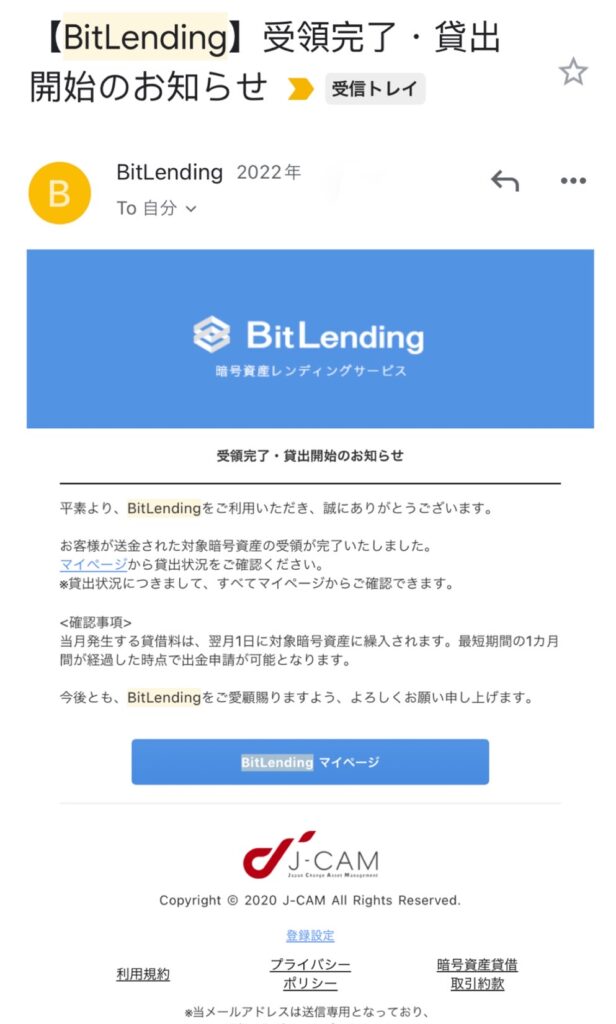
Task: Open the 暗号資産貸借取引約款 link
Action: (x=477, y=974)
